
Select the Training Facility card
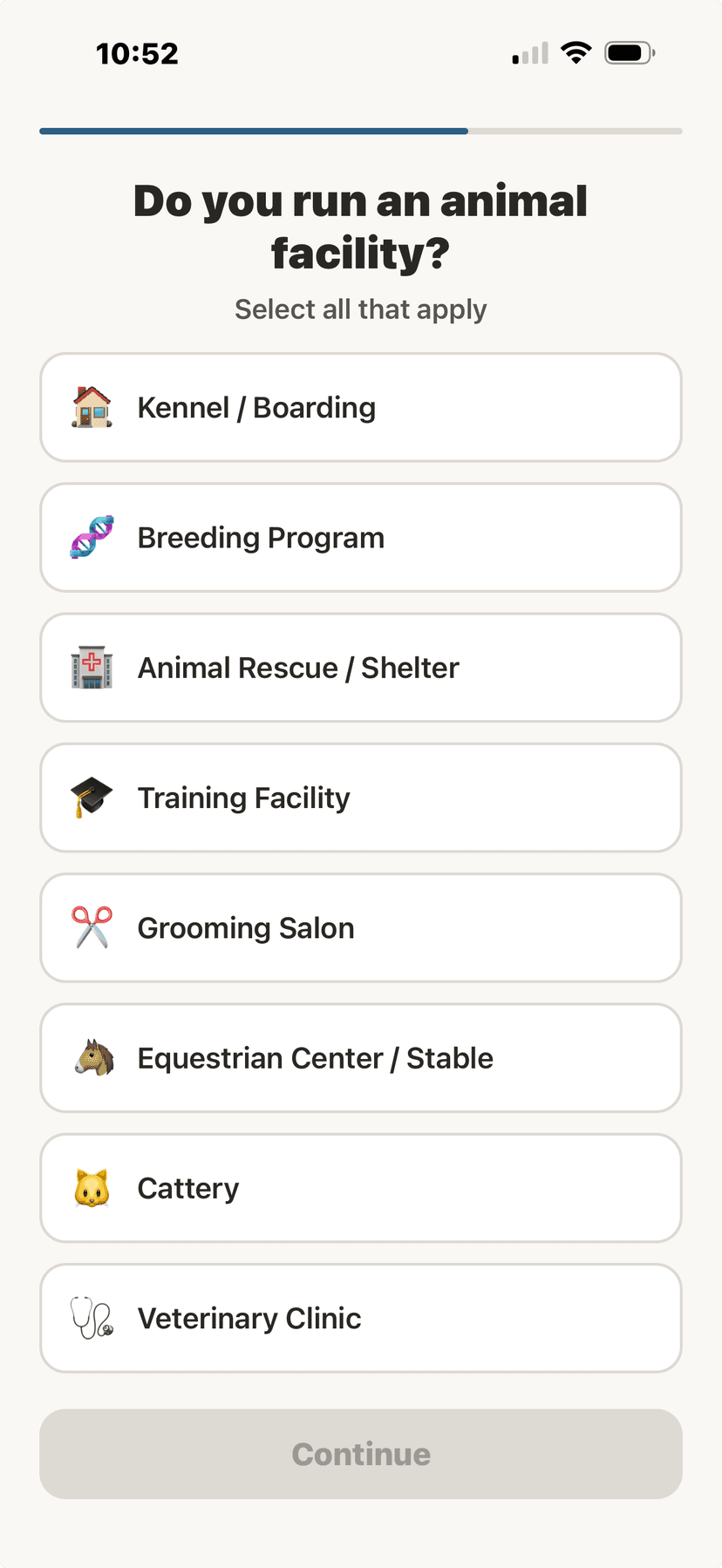[360, 798]
